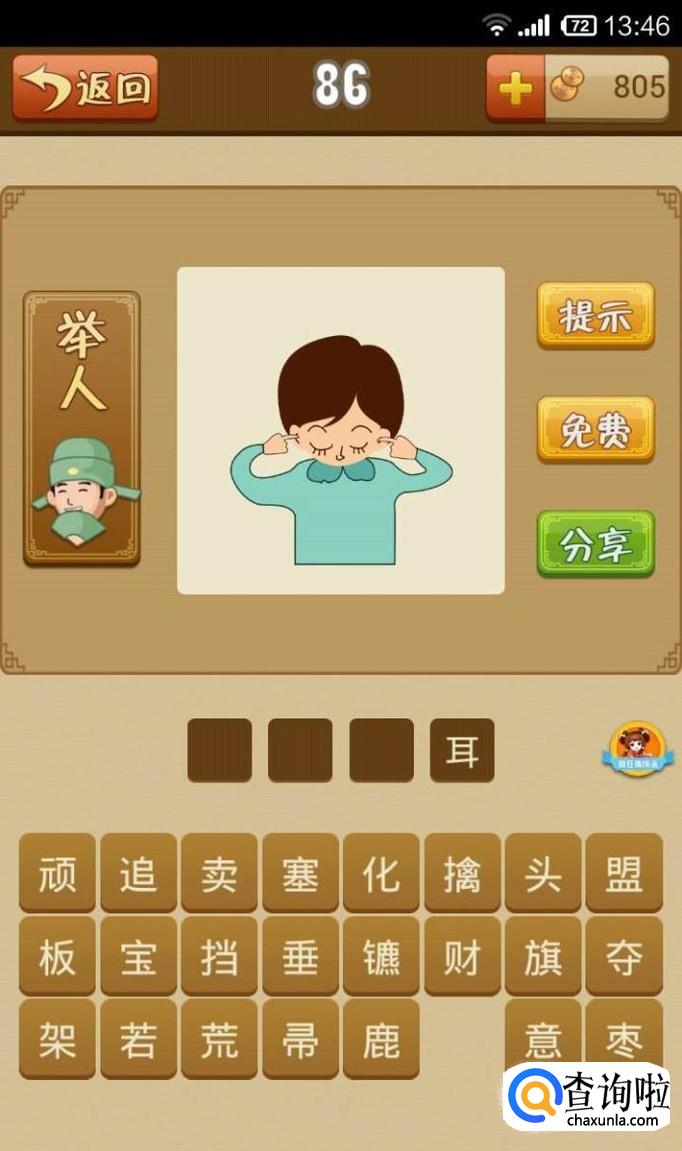Tap the character tile 擒
Screen dimensions: 682x1151
pos(462,873)
